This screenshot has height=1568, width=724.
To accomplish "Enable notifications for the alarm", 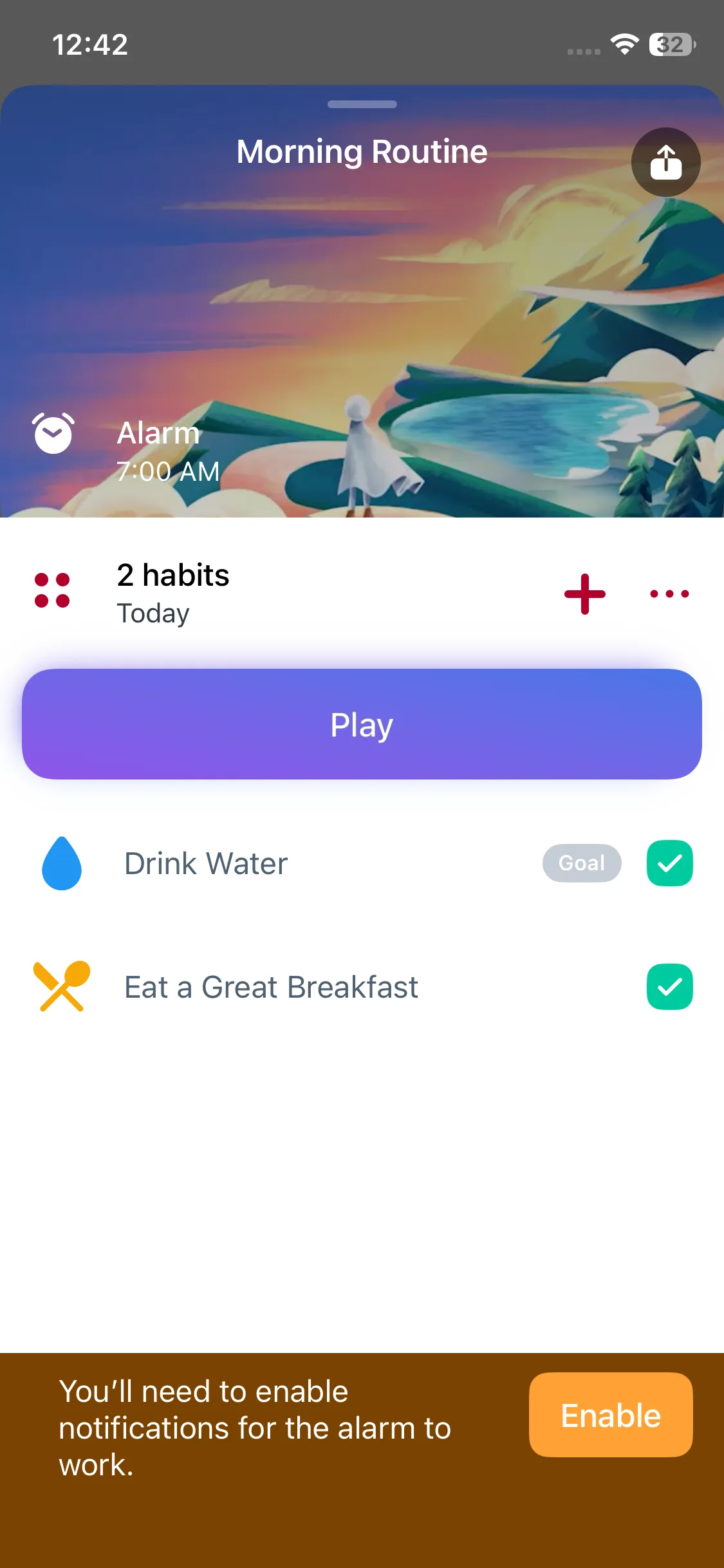I will point(610,1415).
